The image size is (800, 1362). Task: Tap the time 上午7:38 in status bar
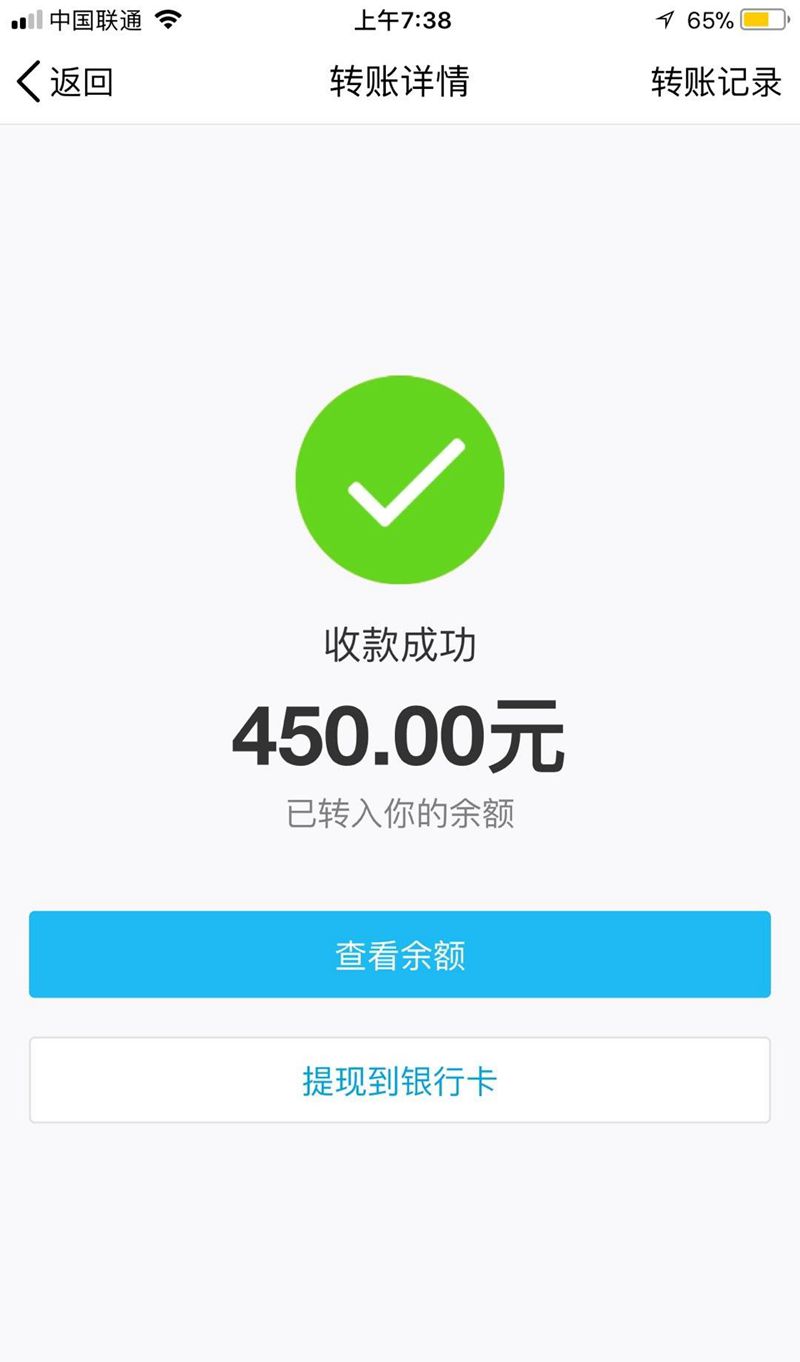click(x=399, y=18)
